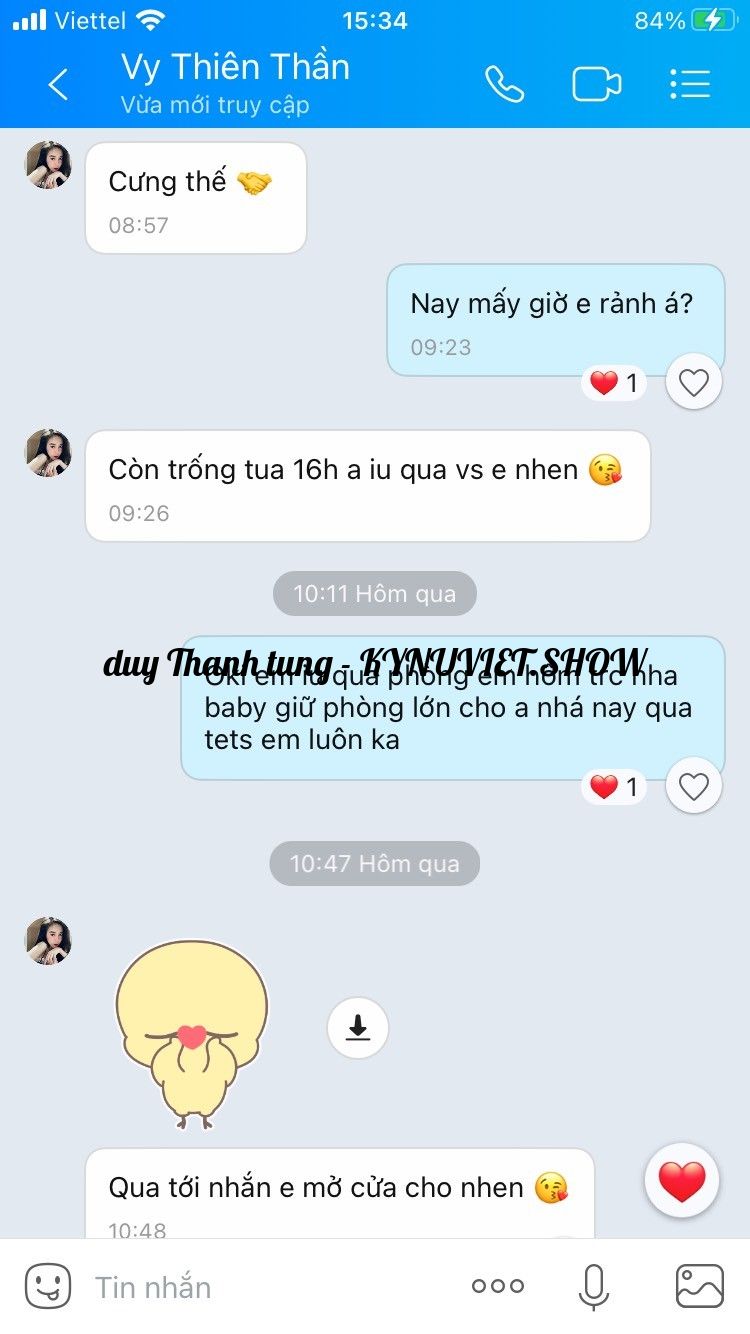Start a video call
This screenshot has width=750, height=1334.
point(596,85)
